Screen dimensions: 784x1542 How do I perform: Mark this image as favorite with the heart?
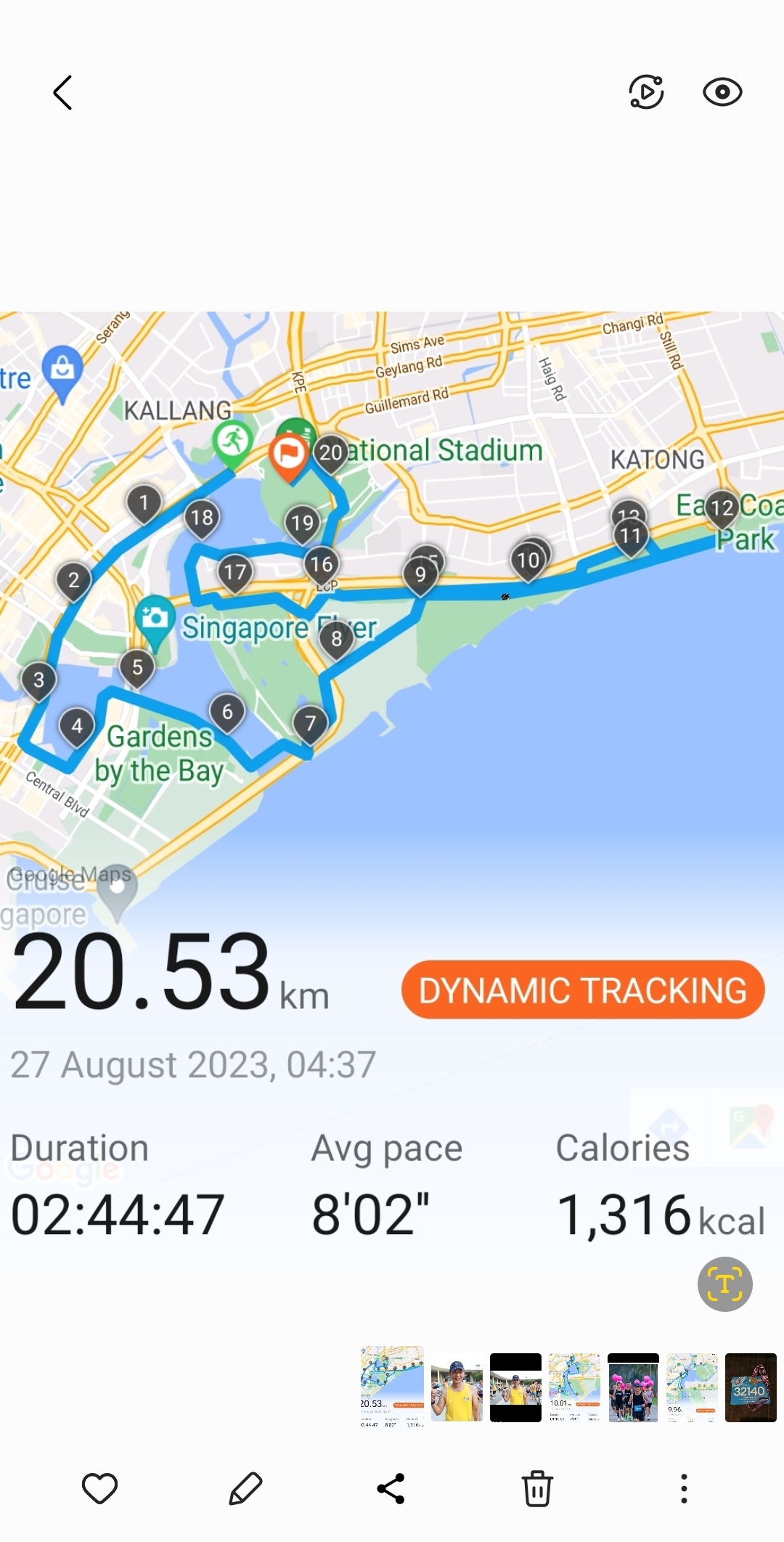99,1488
